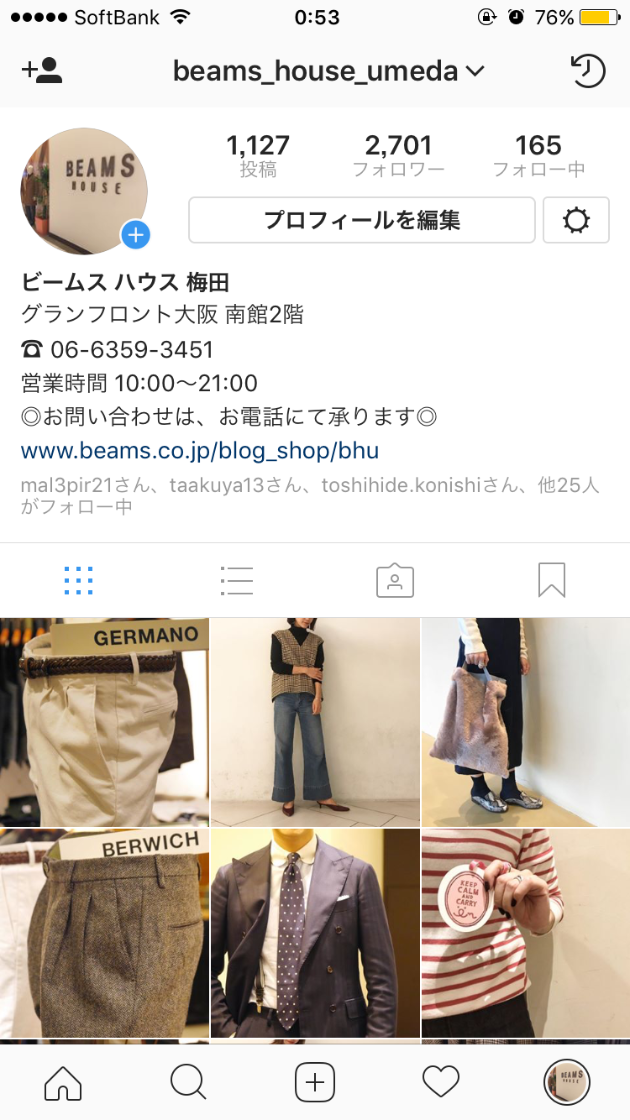The height and width of the screenshot is (1120, 630).
Task: Open the www.beams.co.jp/blog_shop/bhu link
Action: pos(200,450)
